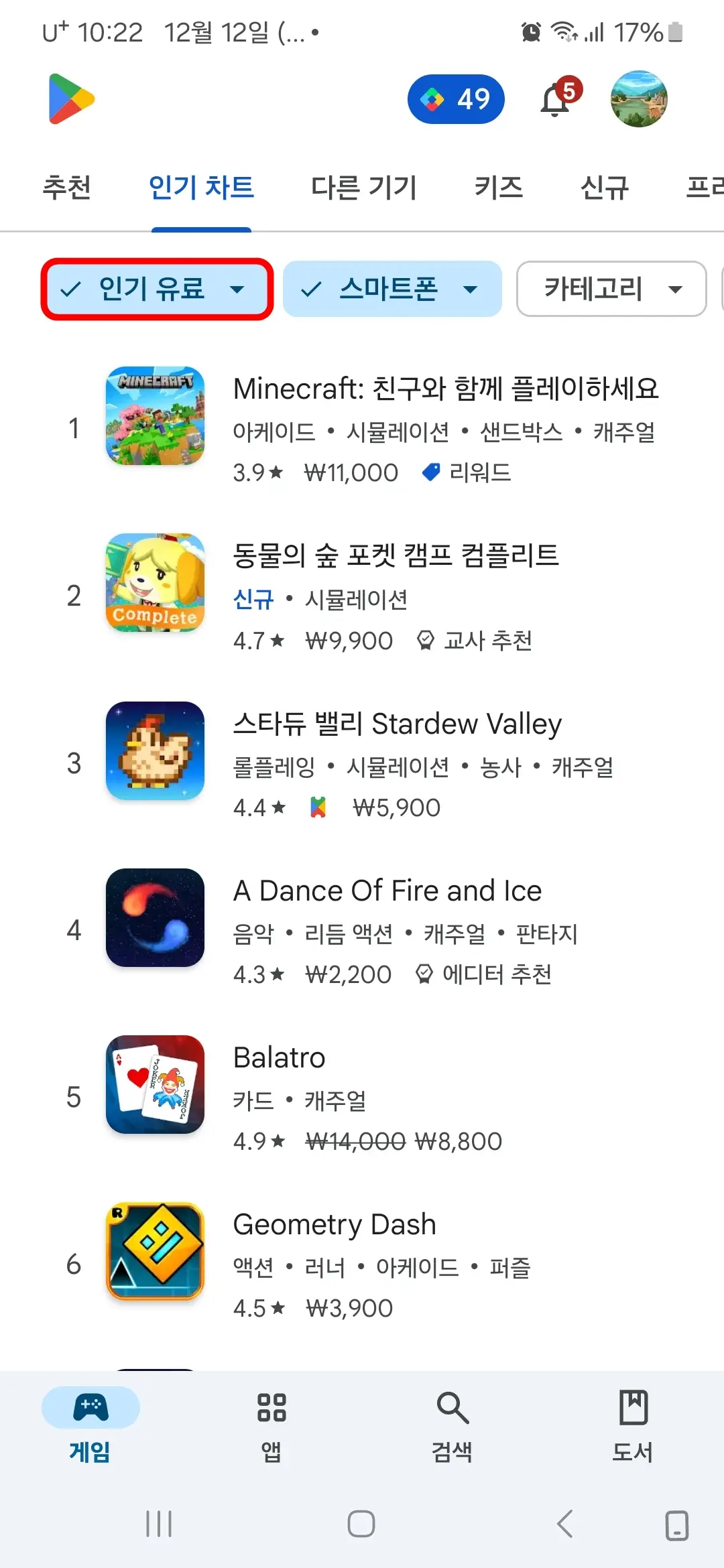Viewport: 724px width, 1568px height.
Task: Open the Google Play Store home logo
Action: click(69, 99)
